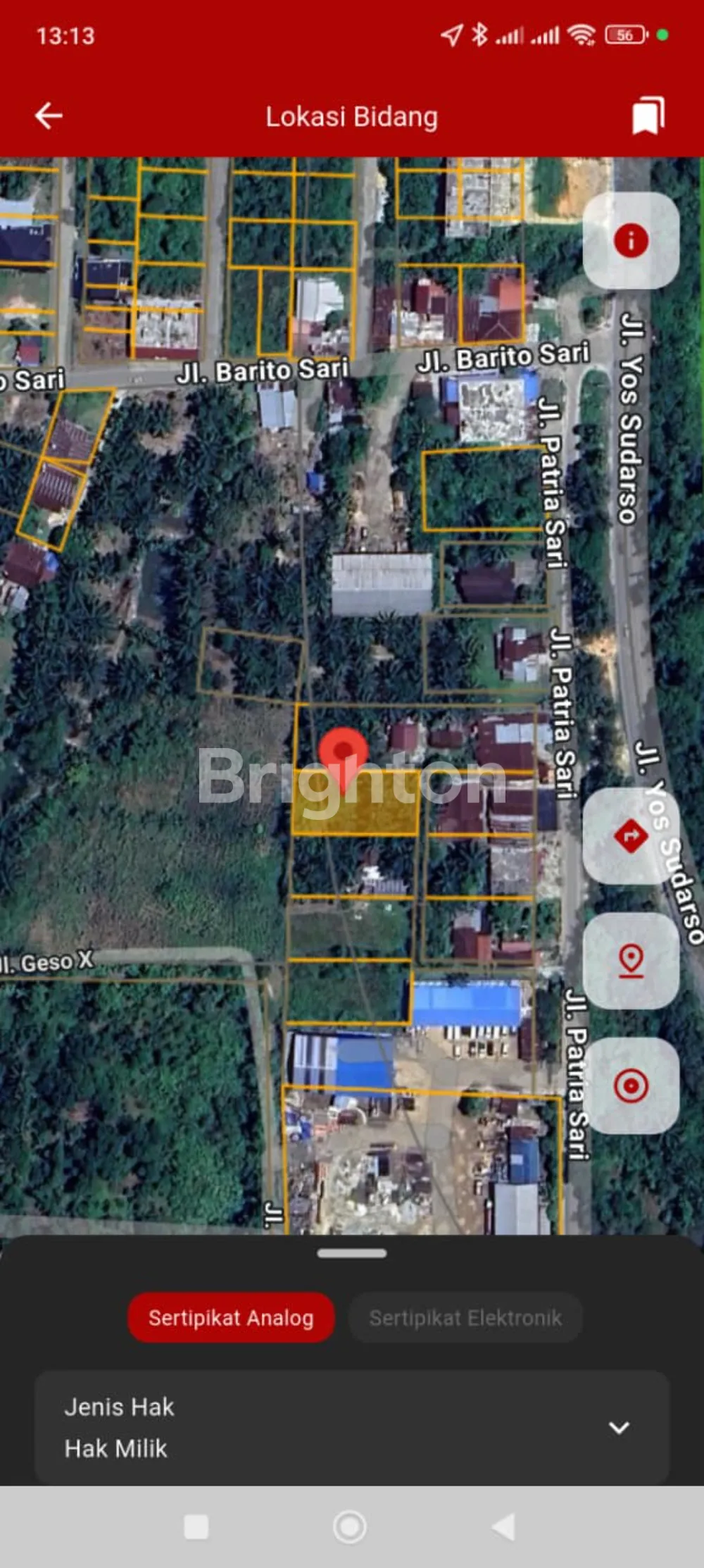Center the map with the target button
Viewport: 704px width, 1568px height.
click(631, 1085)
